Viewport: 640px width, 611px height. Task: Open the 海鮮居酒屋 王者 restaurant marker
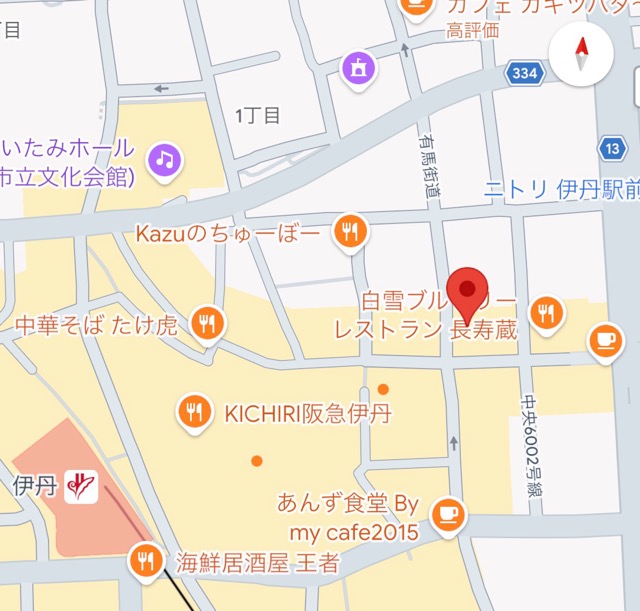(x=147, y=560)
